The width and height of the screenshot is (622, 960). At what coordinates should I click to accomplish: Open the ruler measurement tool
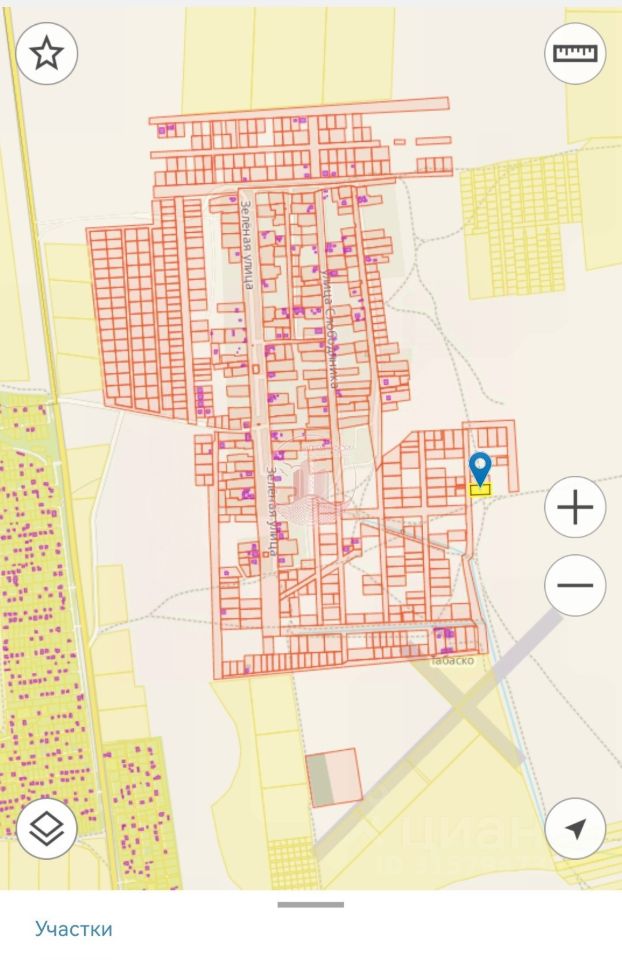coord(575,53)
